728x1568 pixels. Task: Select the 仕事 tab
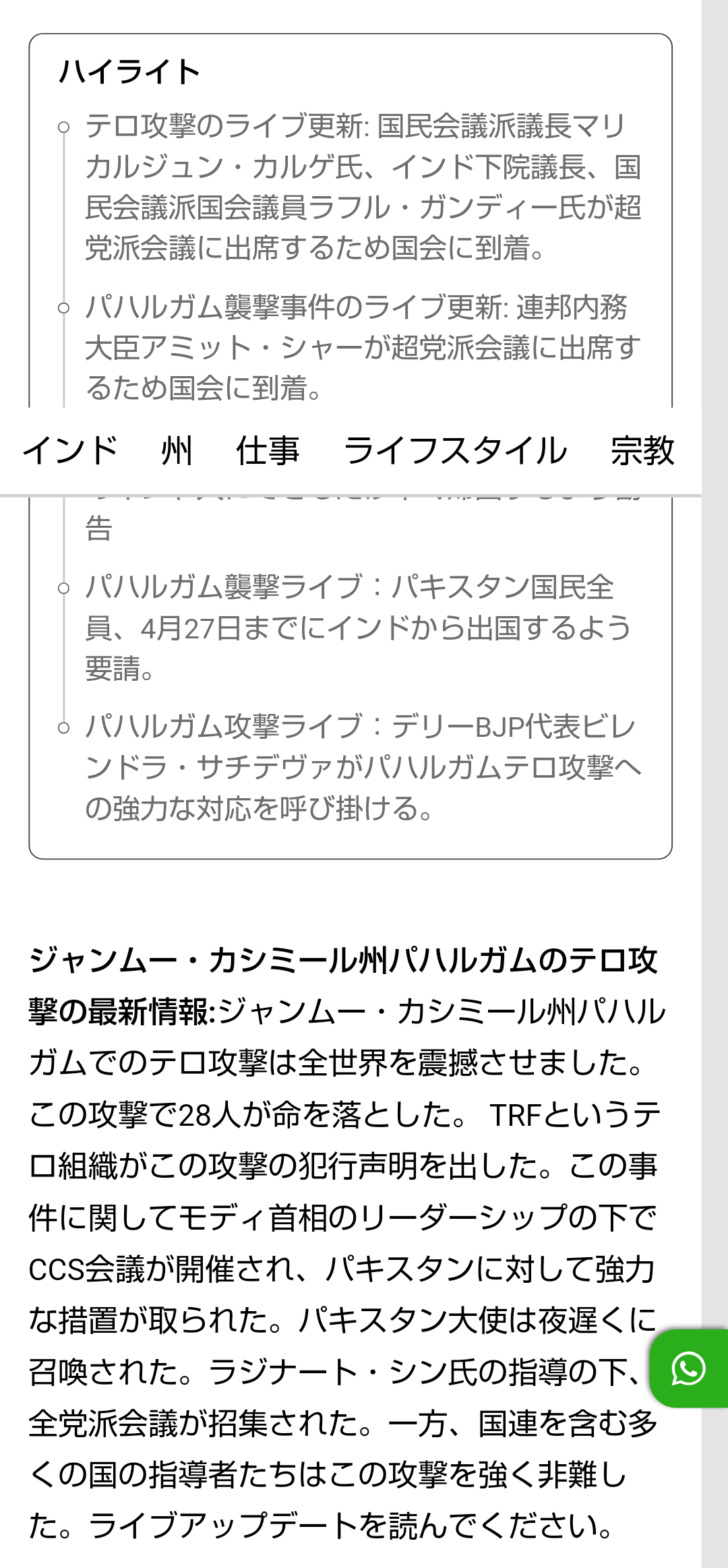[268, 450]
